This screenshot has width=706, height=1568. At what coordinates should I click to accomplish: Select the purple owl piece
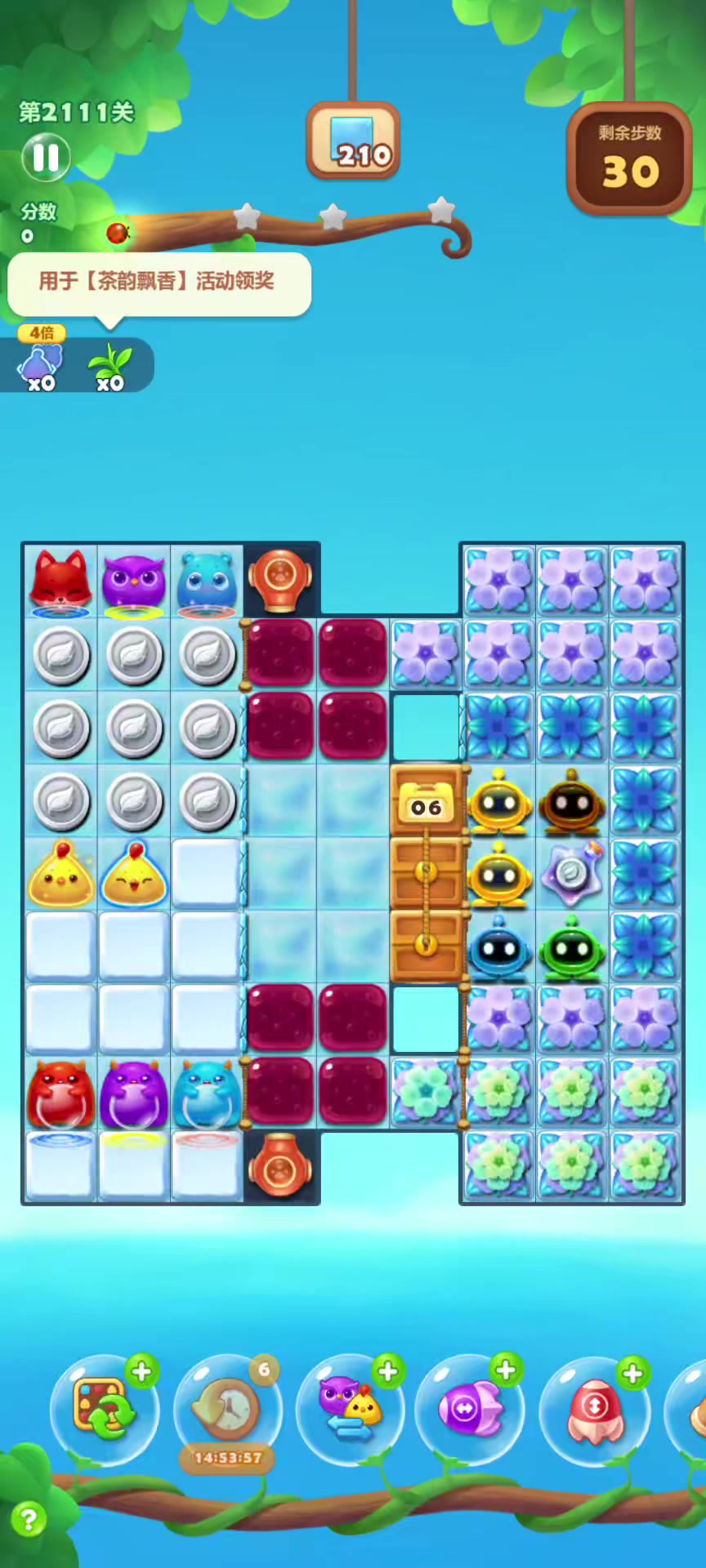(x=134, y=581)
